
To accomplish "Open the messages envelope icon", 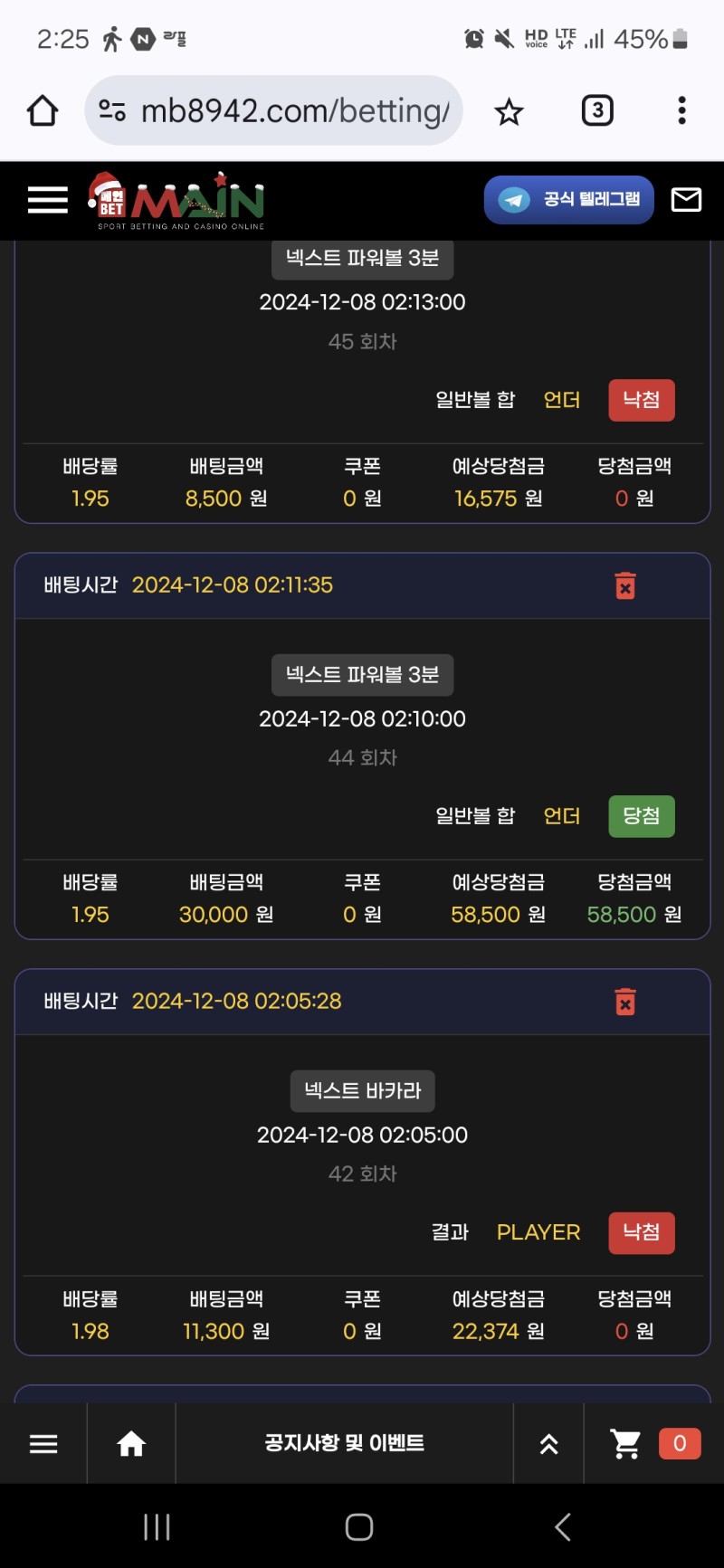I will [686, 200].
